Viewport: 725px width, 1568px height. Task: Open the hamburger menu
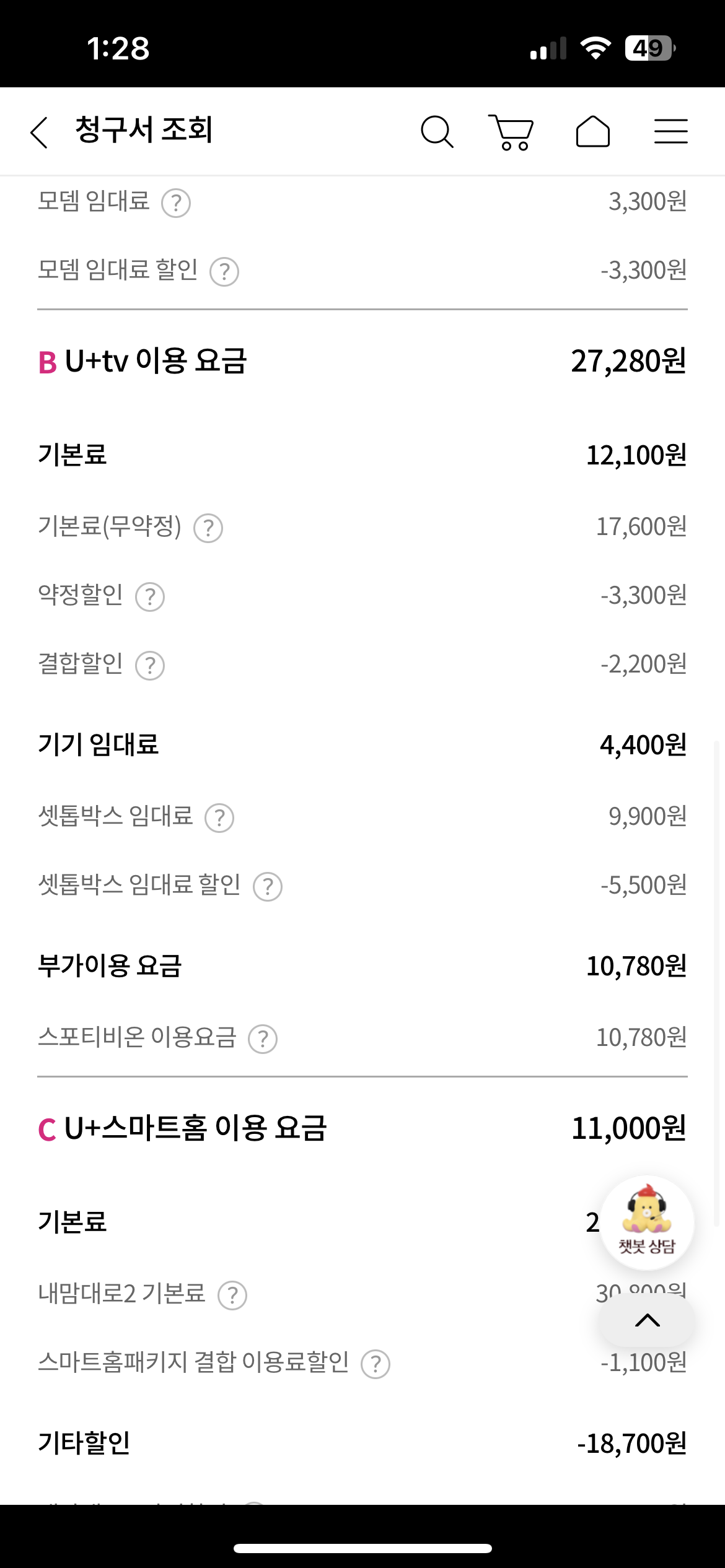(x=671, y=131)
